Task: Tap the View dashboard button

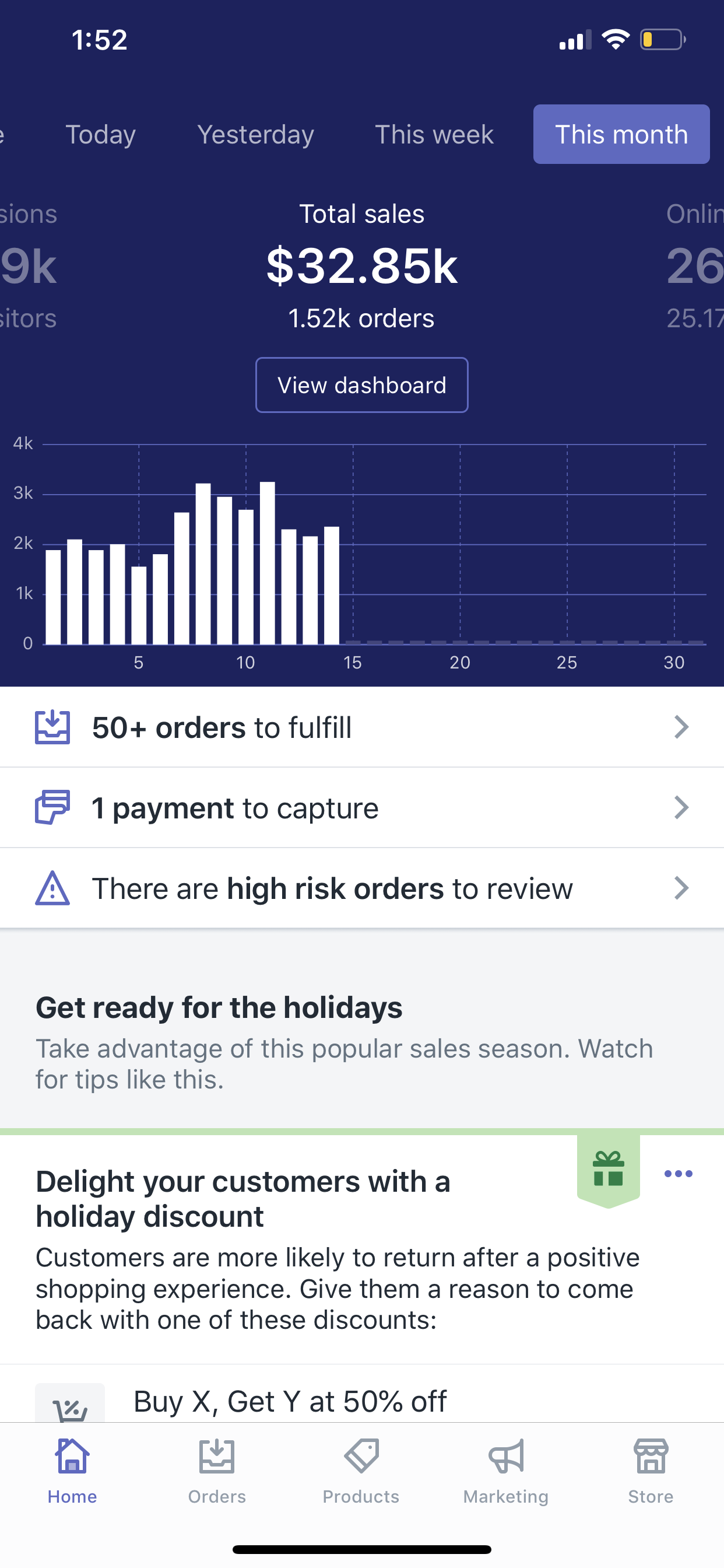Action: (362, 386)
